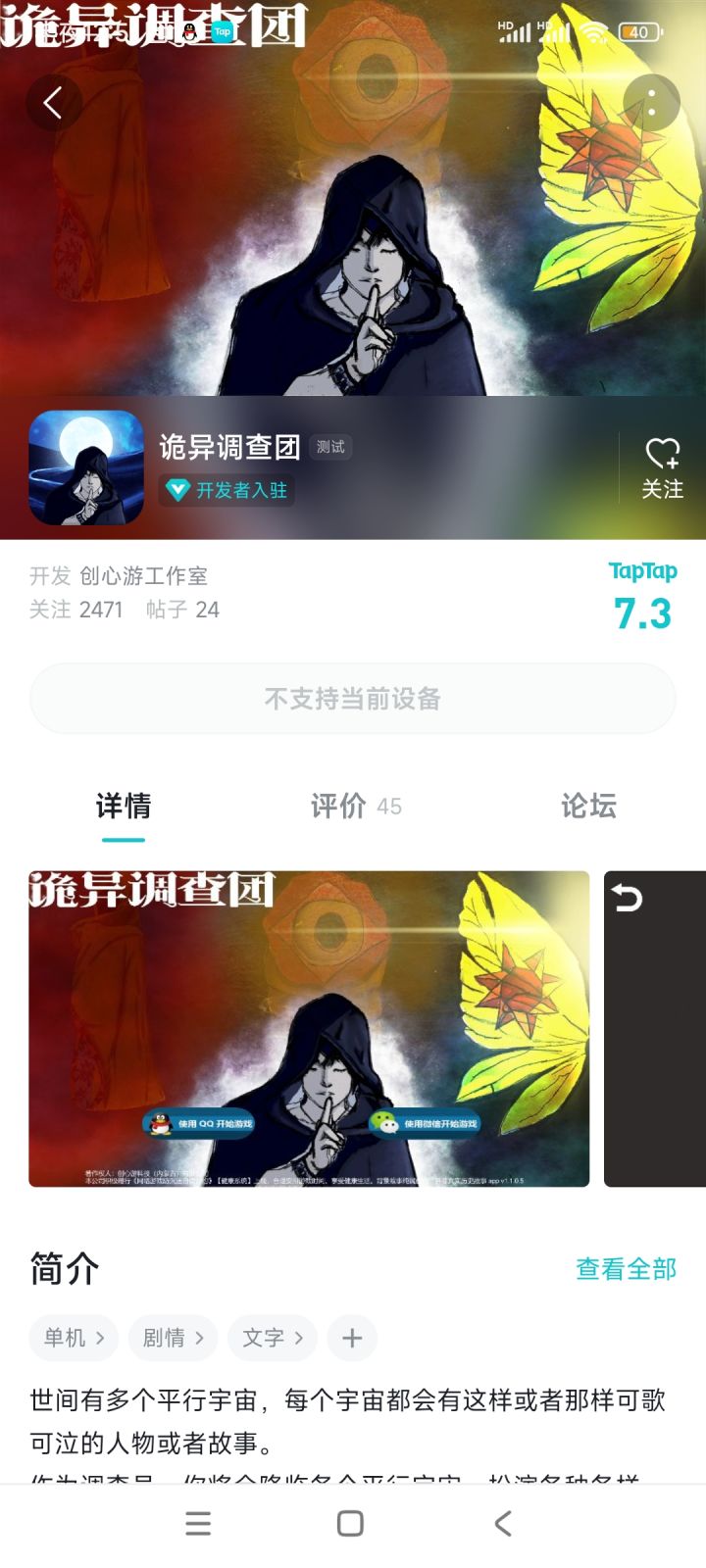Tap the 测试 status tag
Viewport: 706px width, 1568px height.
point(329,447)
